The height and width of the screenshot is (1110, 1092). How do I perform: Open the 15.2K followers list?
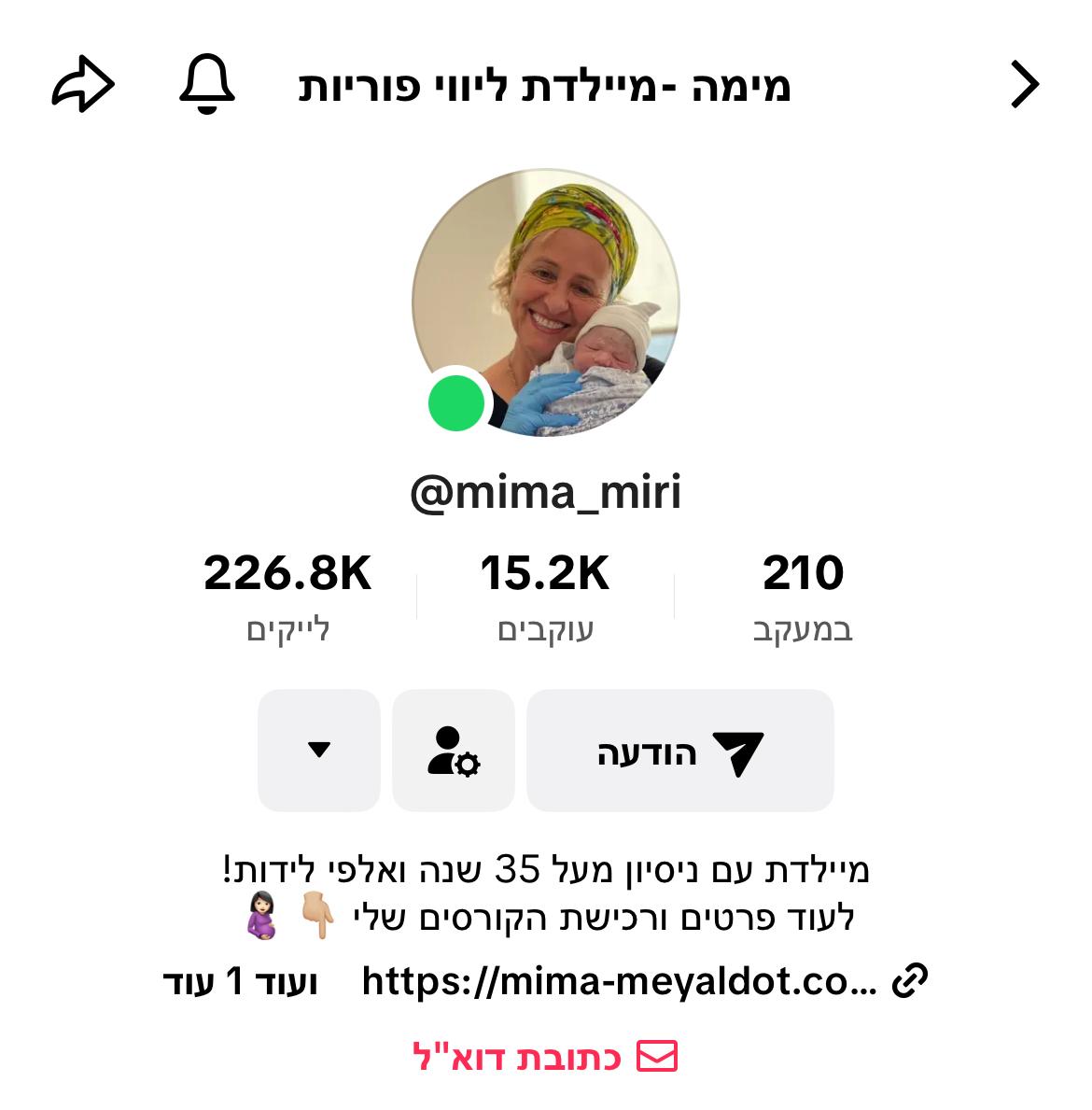tap(545, 596)
